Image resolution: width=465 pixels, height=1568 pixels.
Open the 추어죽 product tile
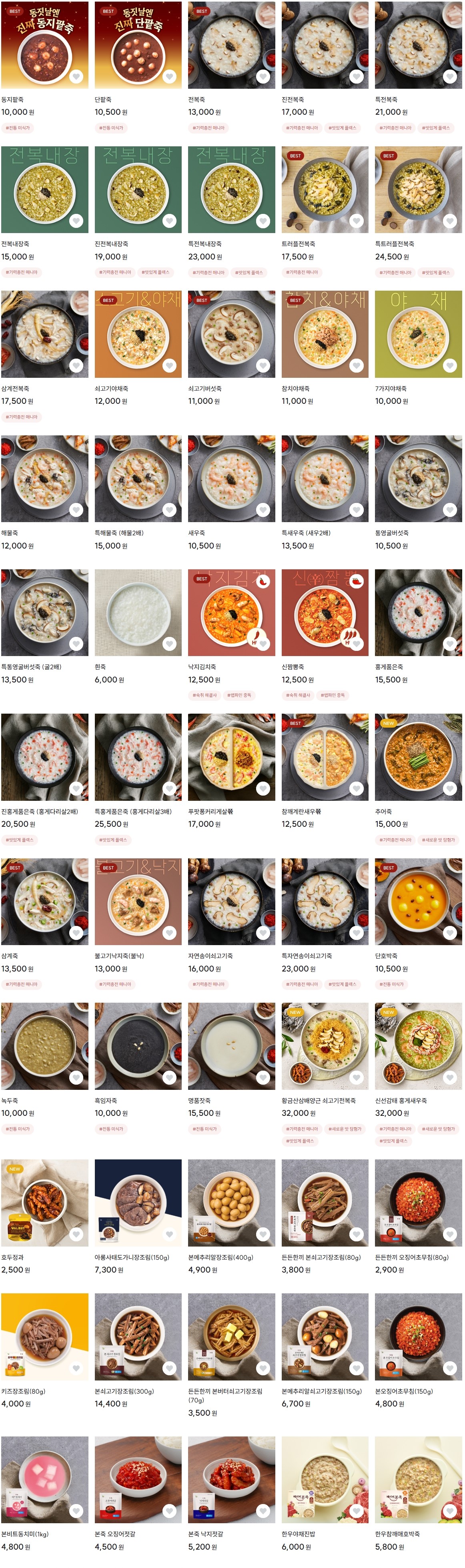tap(418, 756)
